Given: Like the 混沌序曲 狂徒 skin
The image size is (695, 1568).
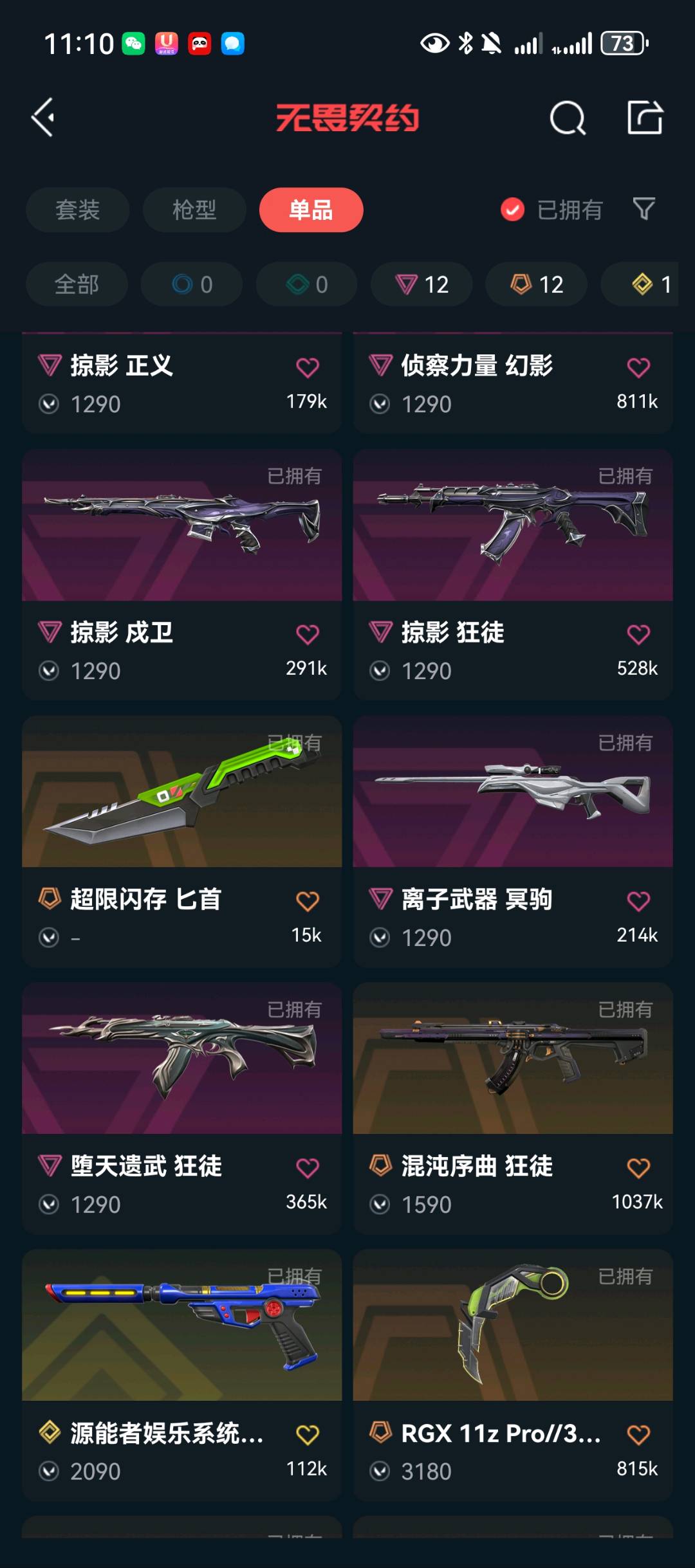Looking at the screenshot, I should click(x=638, y=1168).
